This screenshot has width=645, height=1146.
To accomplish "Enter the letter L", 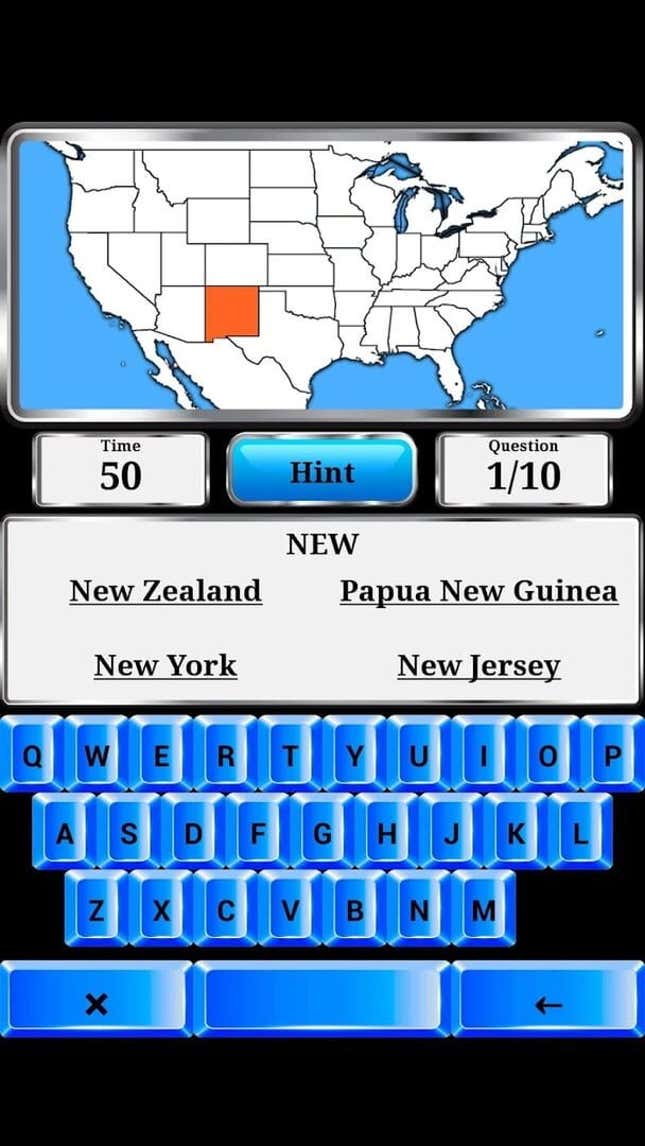I will tap(580, 831).
